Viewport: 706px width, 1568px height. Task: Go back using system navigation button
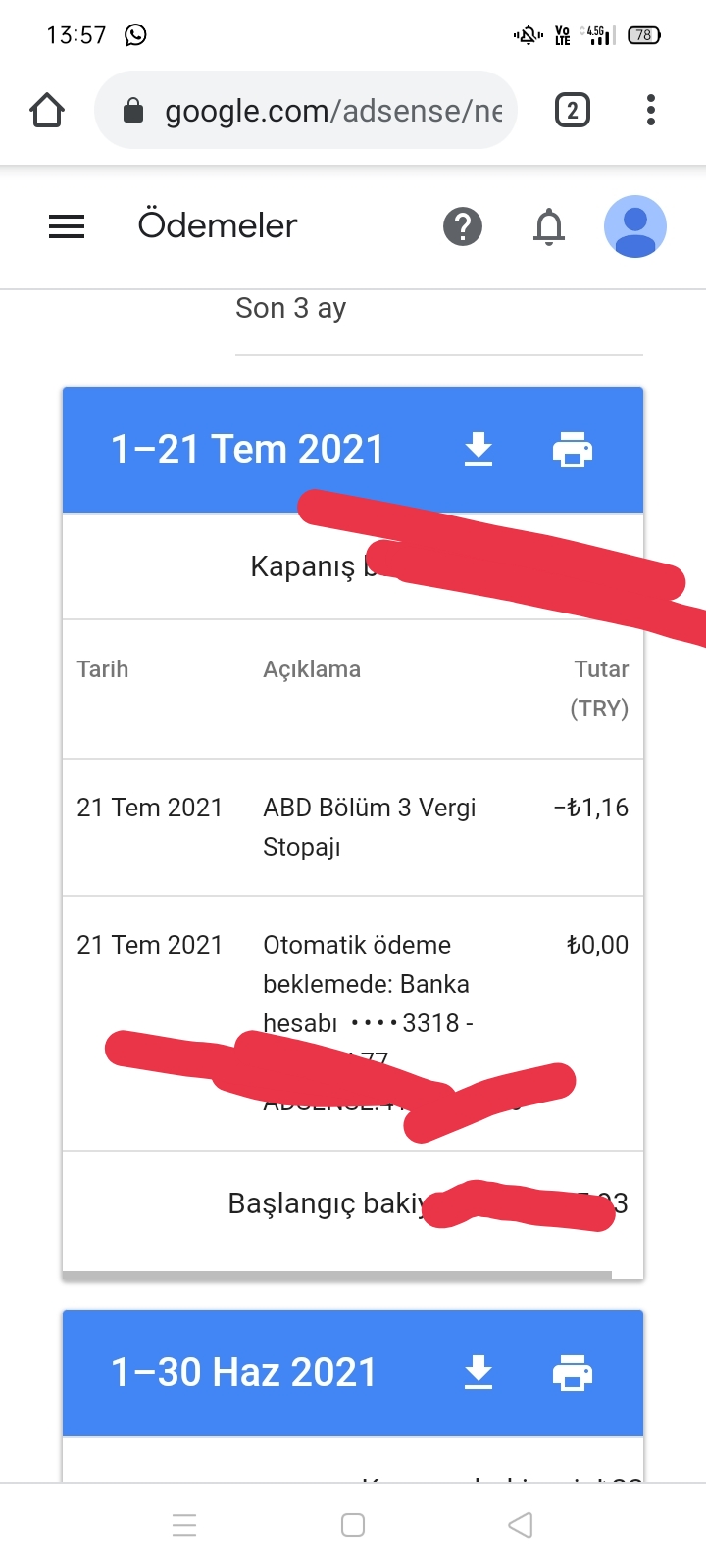pos(521,1525)
